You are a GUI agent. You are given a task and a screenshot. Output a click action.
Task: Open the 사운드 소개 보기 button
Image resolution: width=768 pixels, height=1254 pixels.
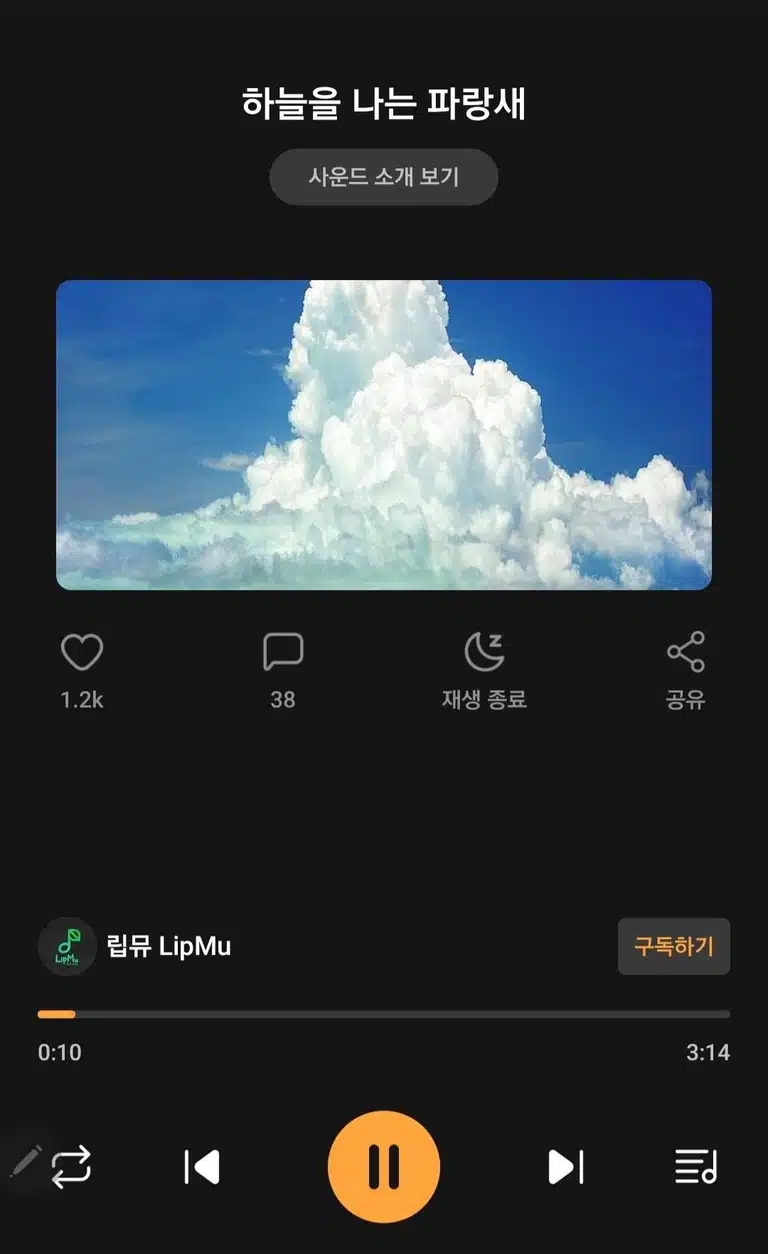[x=384, y=177]
